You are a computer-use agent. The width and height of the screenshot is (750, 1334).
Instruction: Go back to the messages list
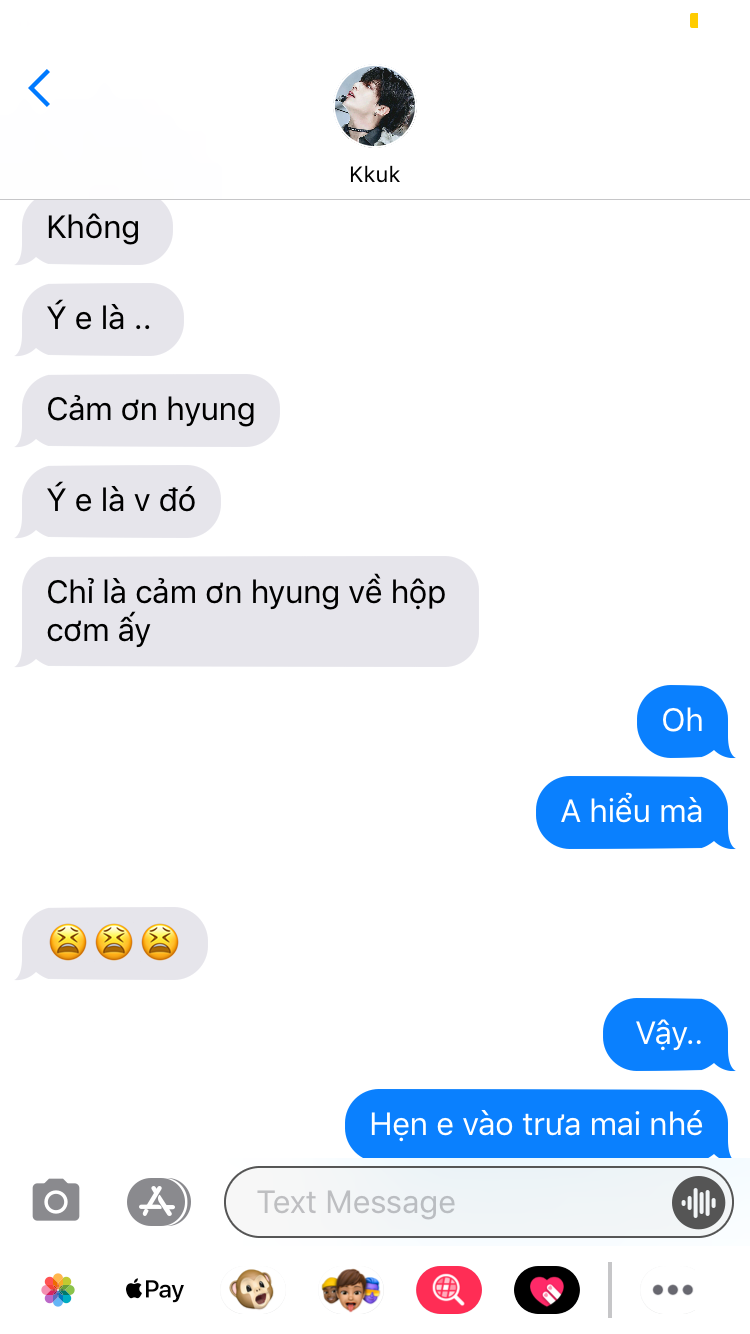pos(39,89)
